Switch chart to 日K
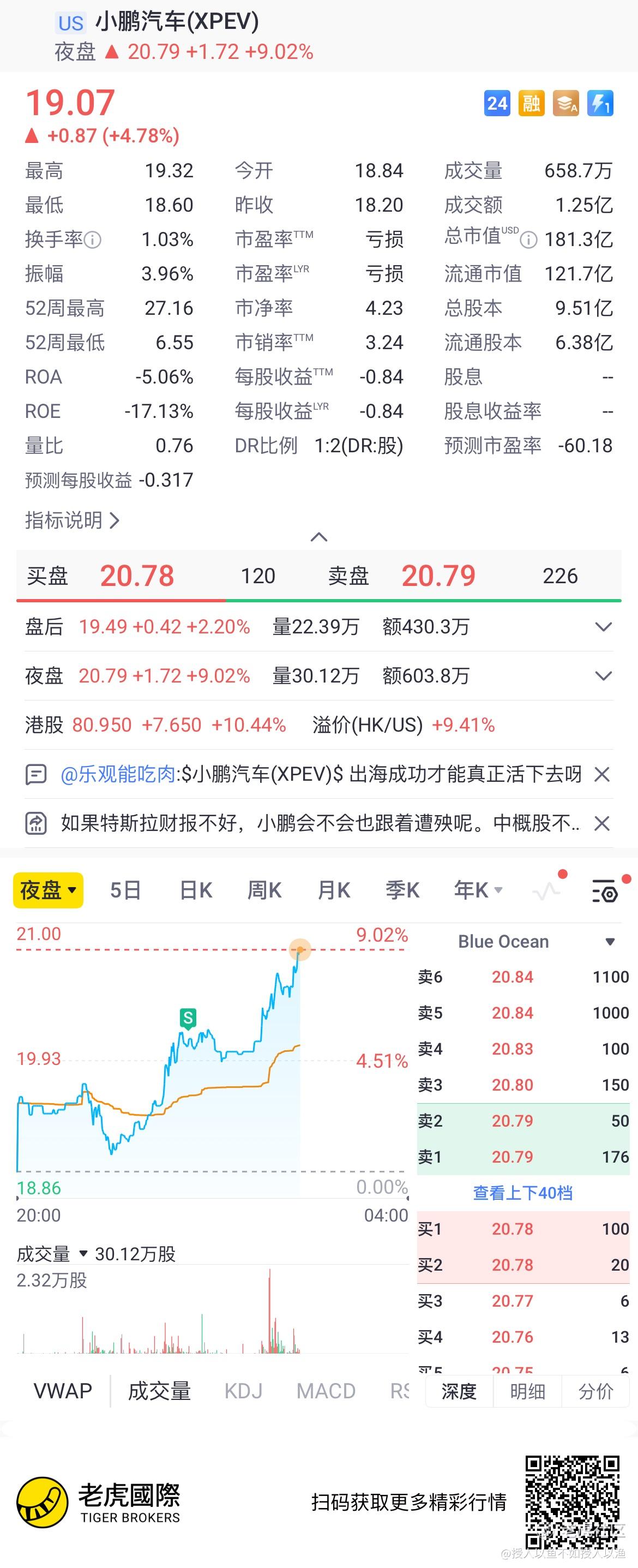The height and width of the screenshot is (1568, 638). [196, 890]
